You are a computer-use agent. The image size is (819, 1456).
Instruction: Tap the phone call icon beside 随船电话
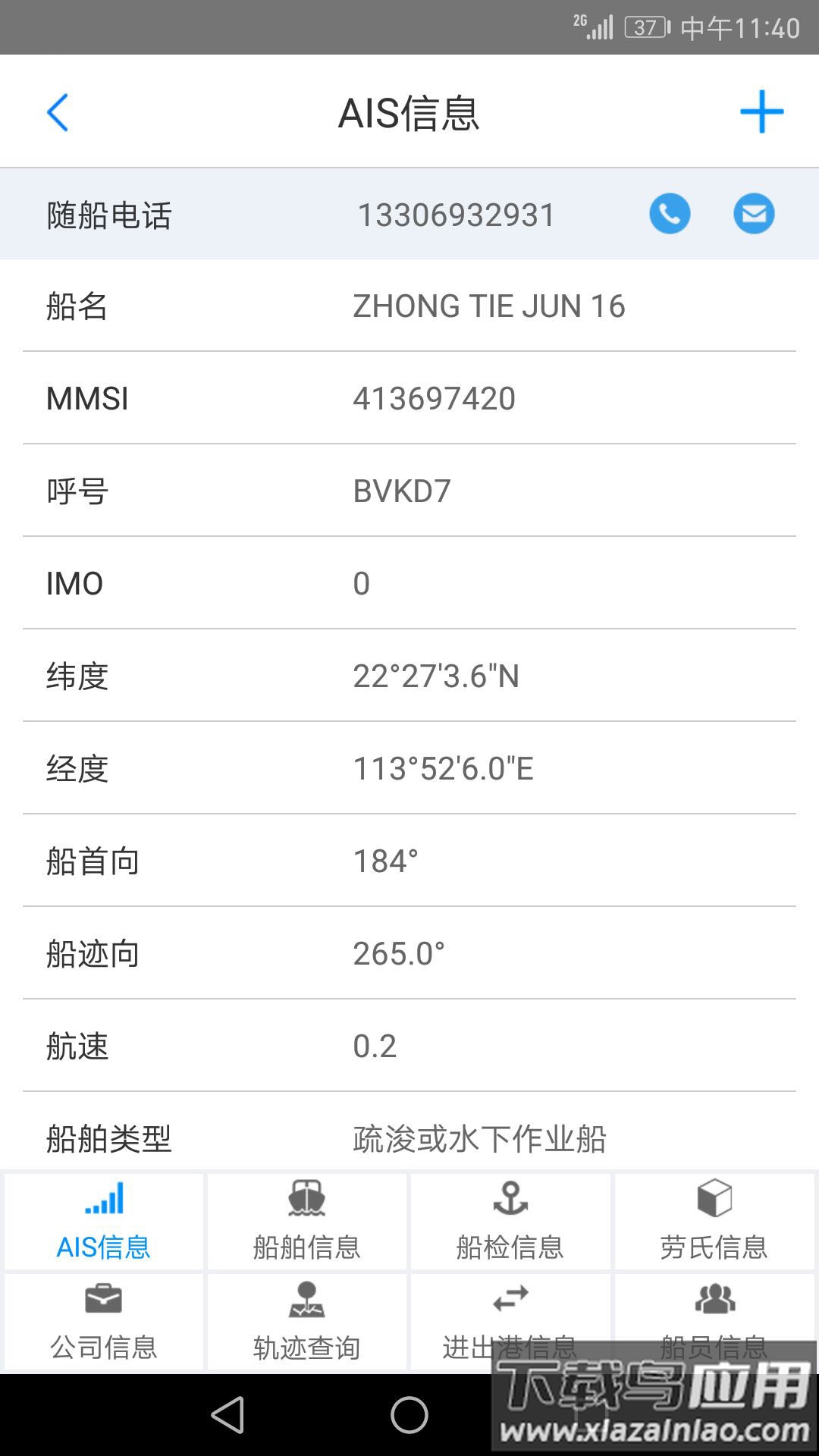pyautogui.click(x=670, y=213)
